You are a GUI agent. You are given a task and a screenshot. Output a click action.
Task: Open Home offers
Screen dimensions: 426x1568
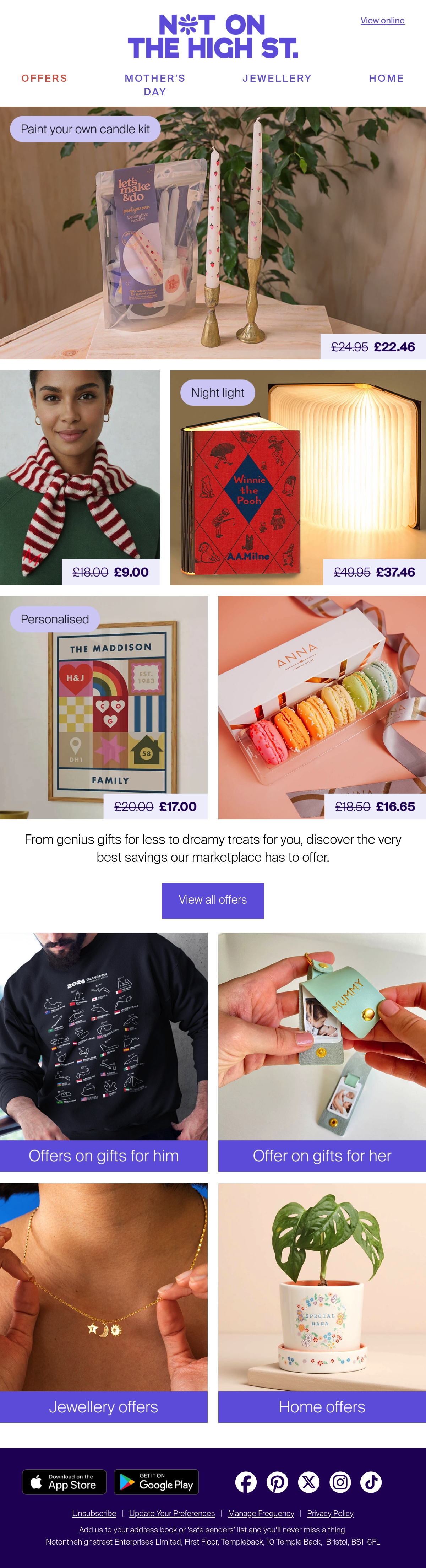(x=322, y=1303)
